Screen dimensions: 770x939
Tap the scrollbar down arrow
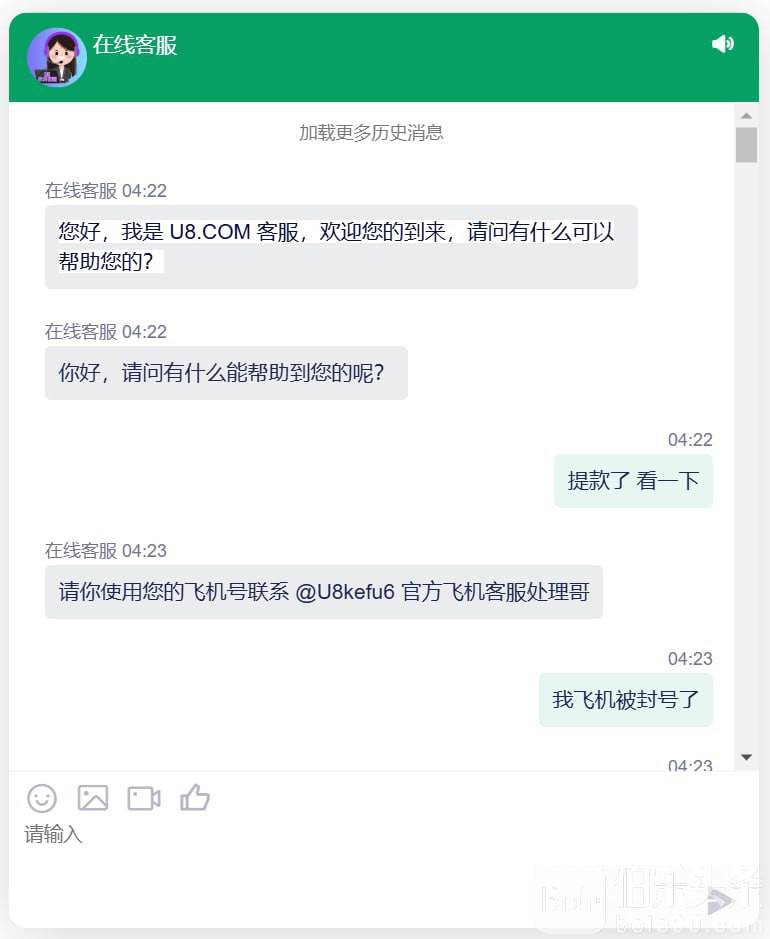coord(746,757)
